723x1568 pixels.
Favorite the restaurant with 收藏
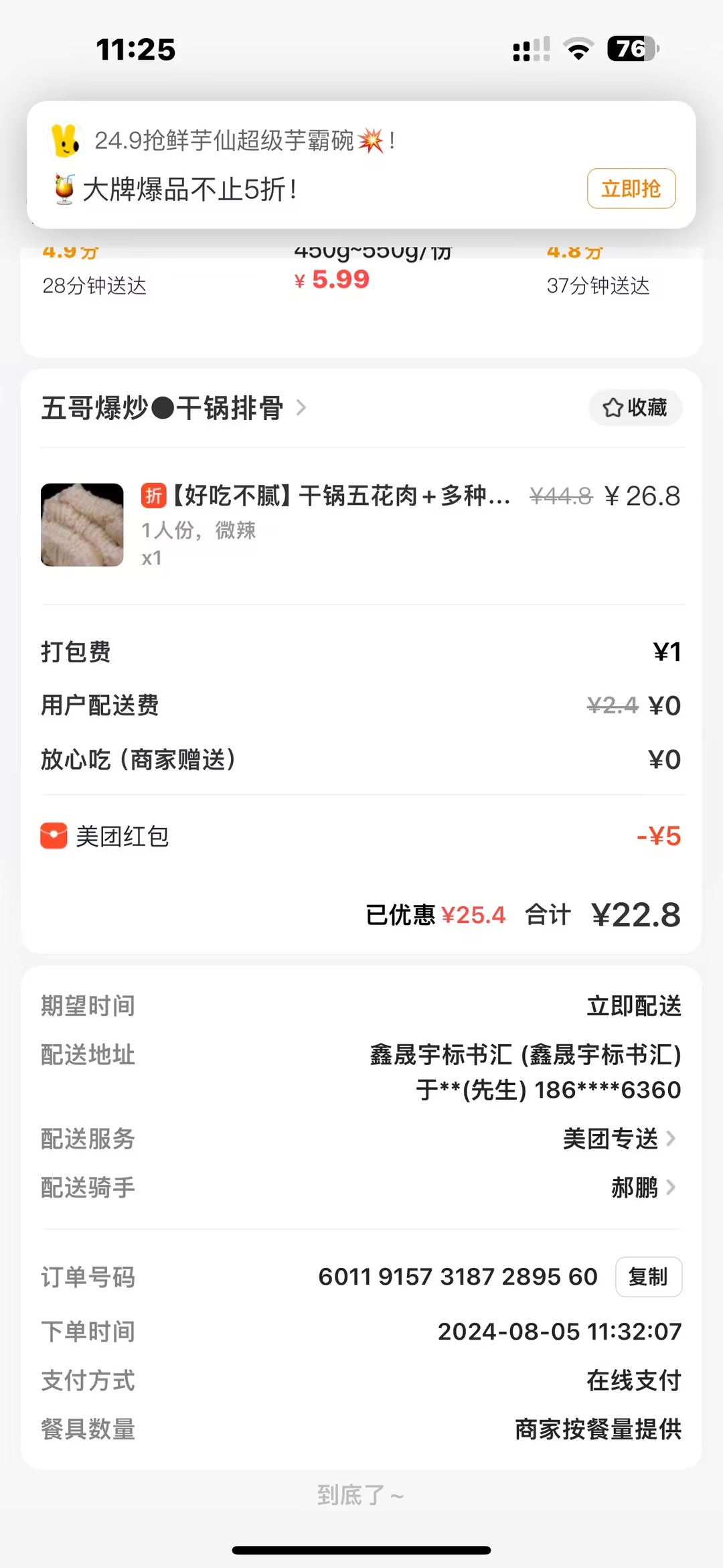tap(635, 408)
